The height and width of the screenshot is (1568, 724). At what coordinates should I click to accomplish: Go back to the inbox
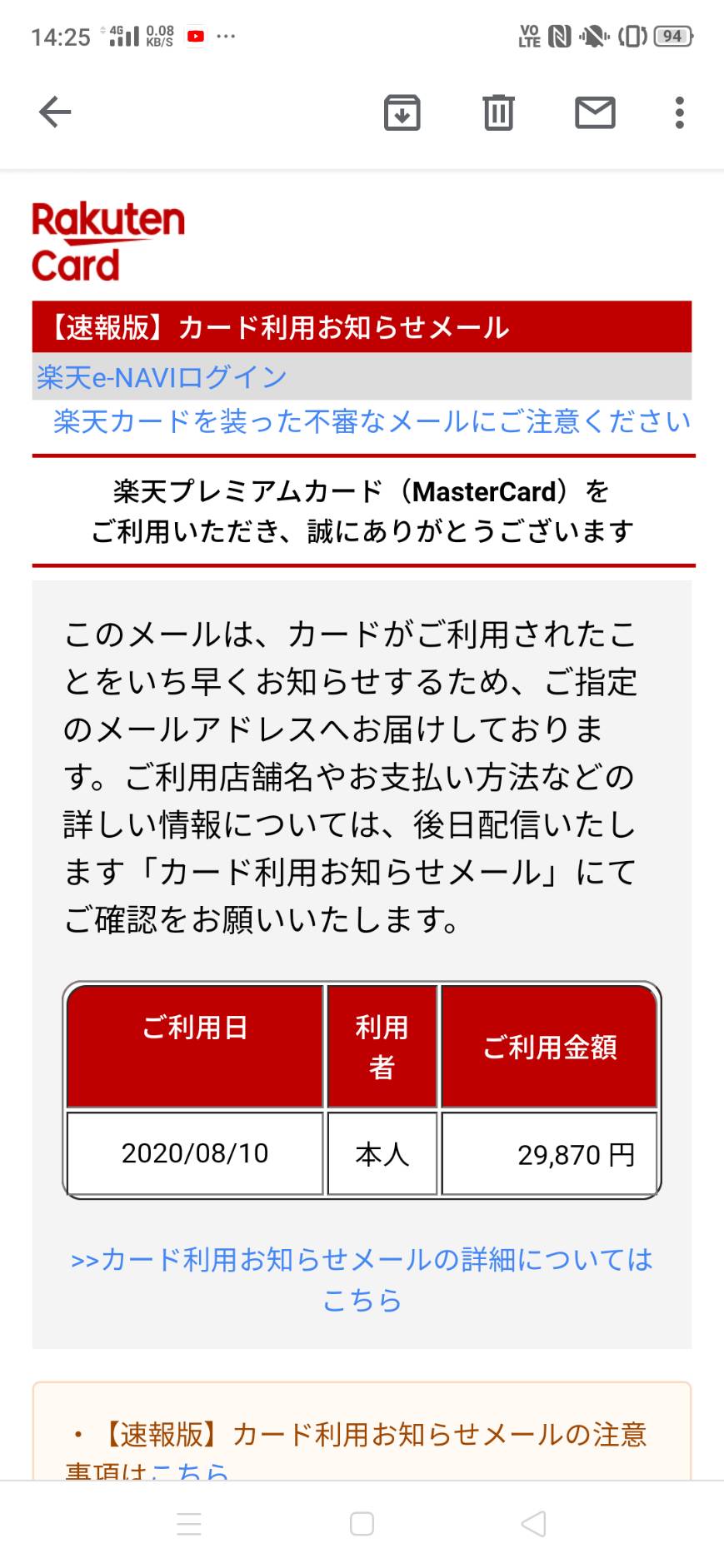pos(55,112)
